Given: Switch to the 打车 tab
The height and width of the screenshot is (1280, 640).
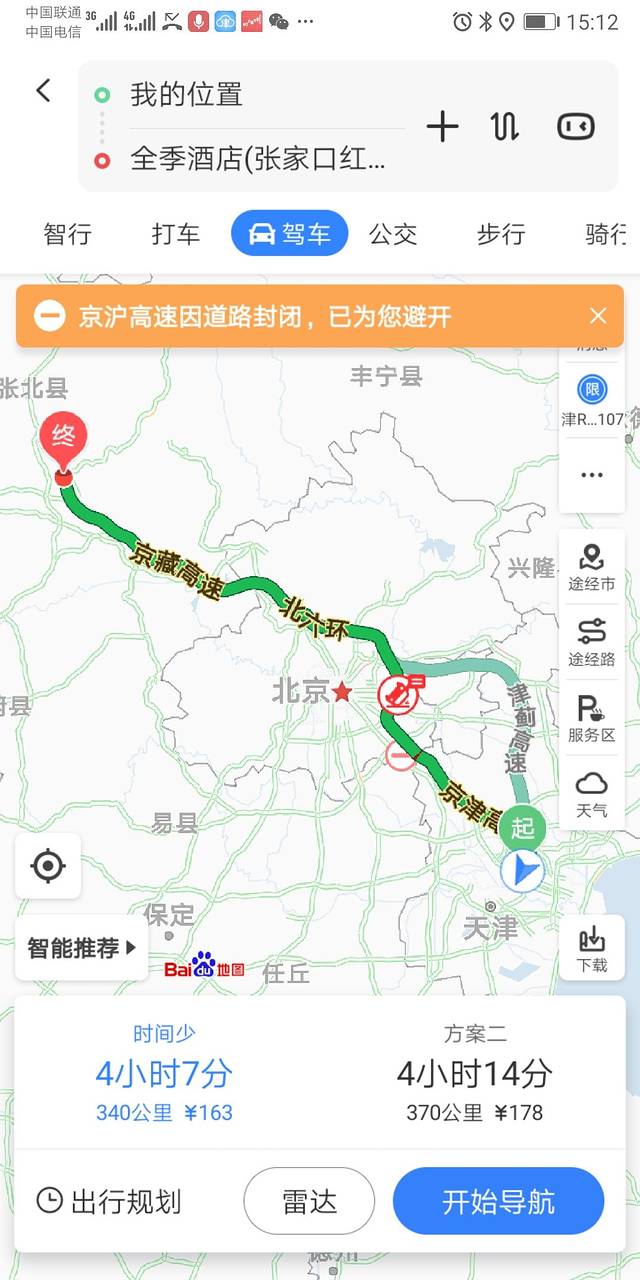Looking at the screenshot, I should pyautogui.click(x=176, y=235).
